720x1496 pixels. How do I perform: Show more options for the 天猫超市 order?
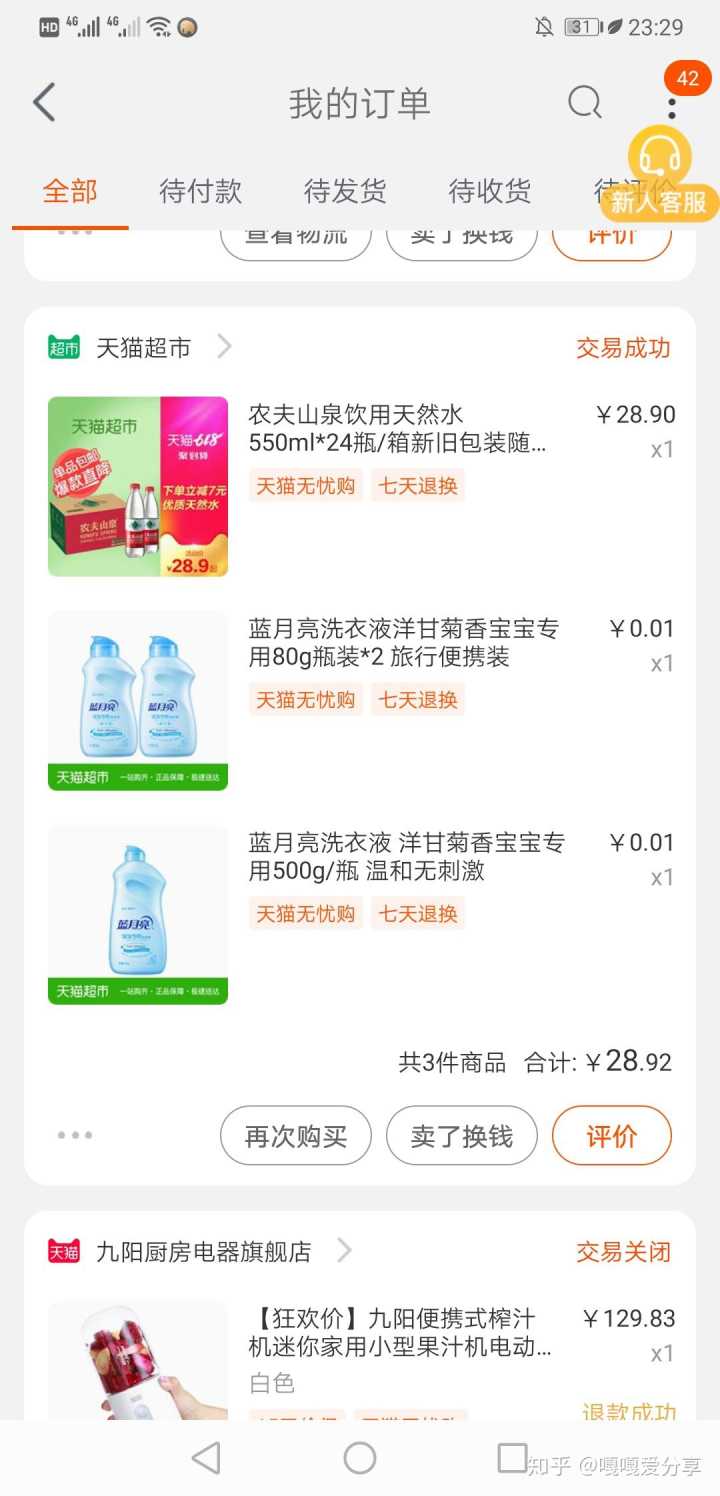tap(75, 1136)
